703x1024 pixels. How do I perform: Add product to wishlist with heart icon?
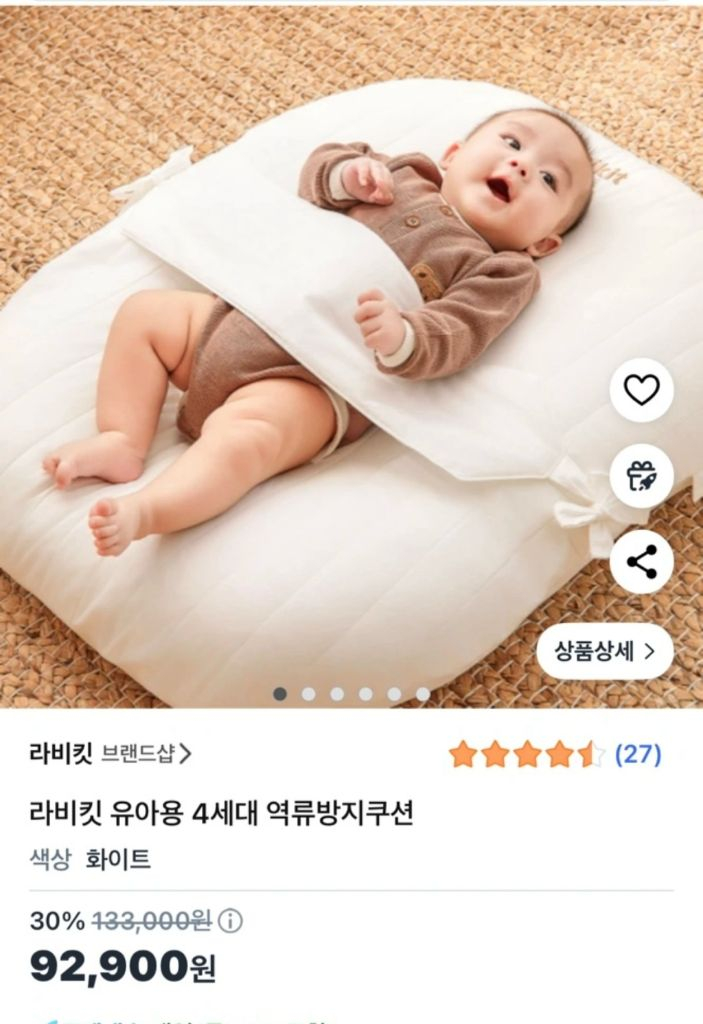pyautogui.click(x=641, y=390)
